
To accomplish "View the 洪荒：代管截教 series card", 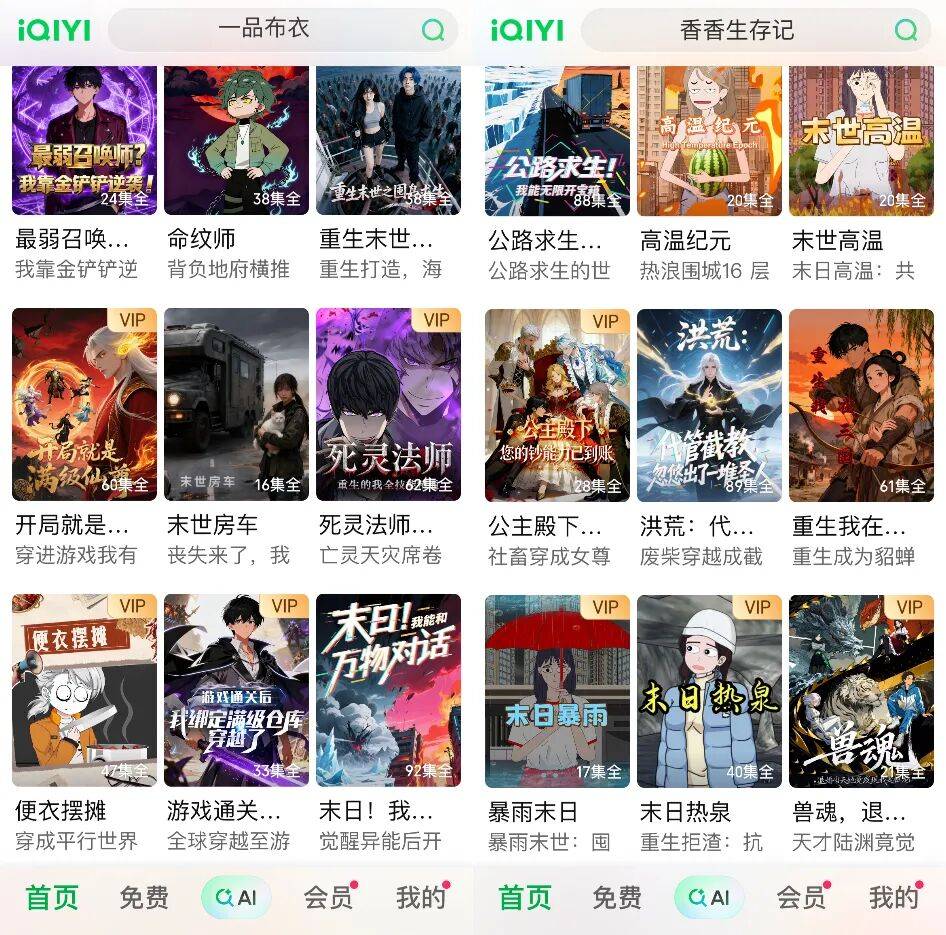I will coord(709,404).
